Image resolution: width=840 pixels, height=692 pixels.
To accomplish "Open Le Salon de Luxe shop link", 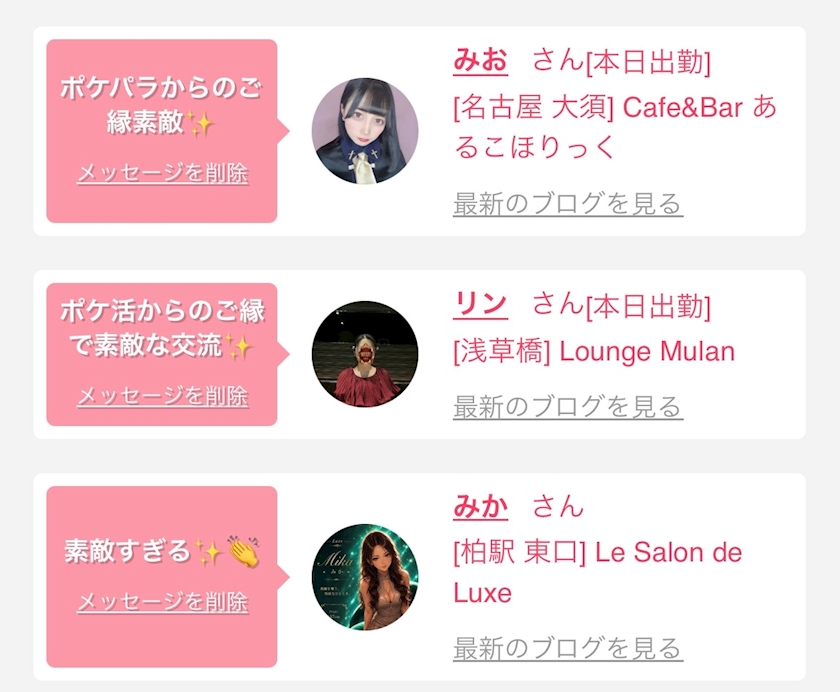I will (x=597, y=573).
